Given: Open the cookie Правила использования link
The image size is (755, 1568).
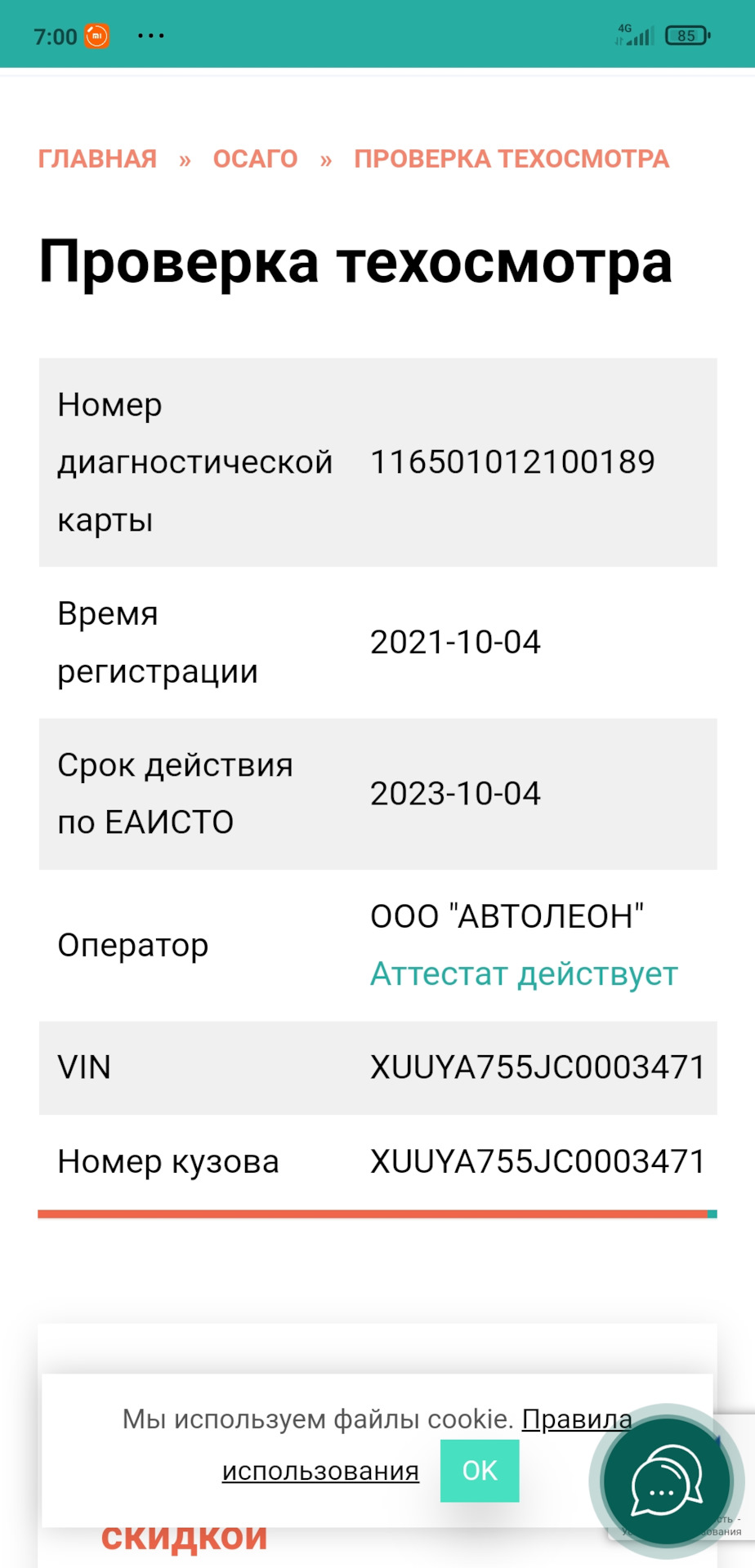Looking at the screenshot, I should [x=427, y=1445].
